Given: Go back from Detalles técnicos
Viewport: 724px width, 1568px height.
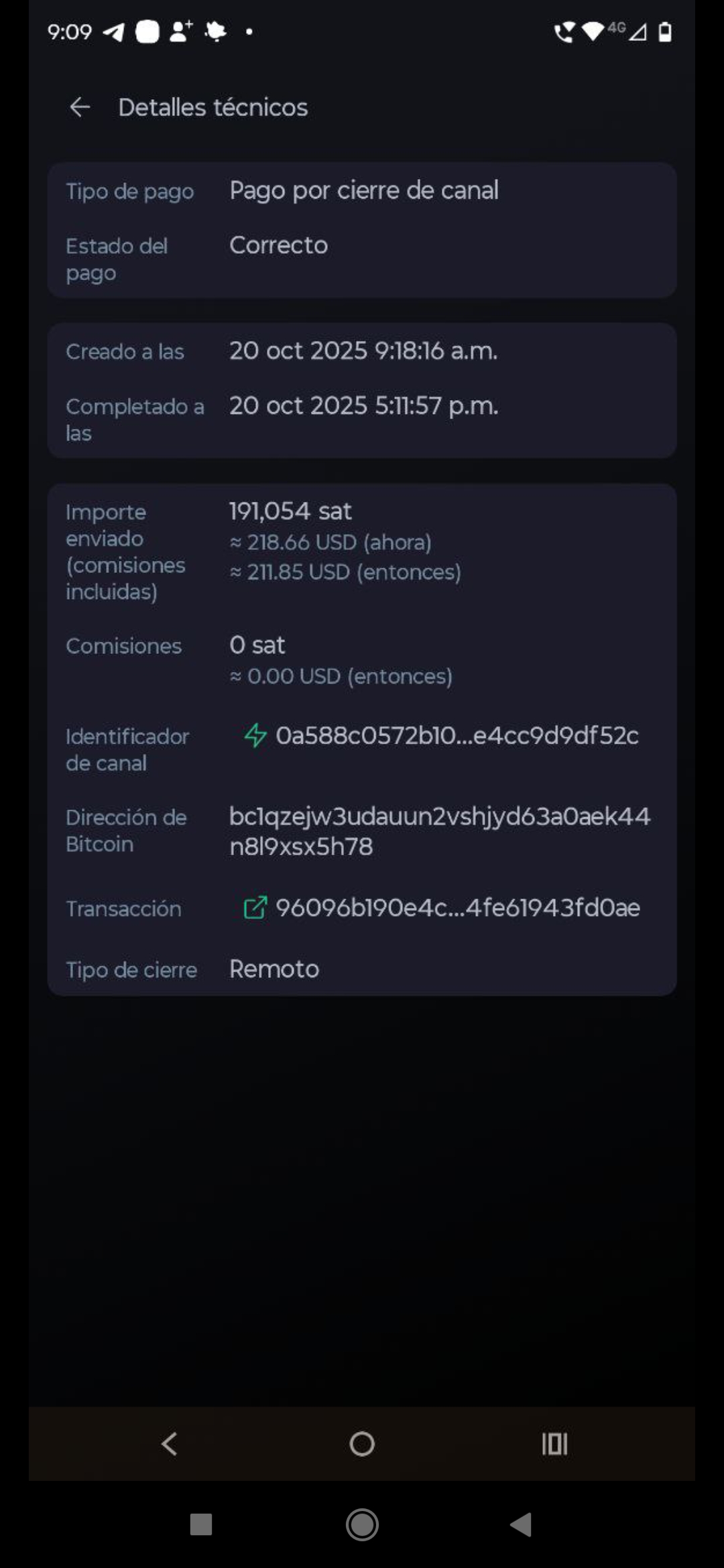Looking at the screenshot, I should [x=80, y=107].
